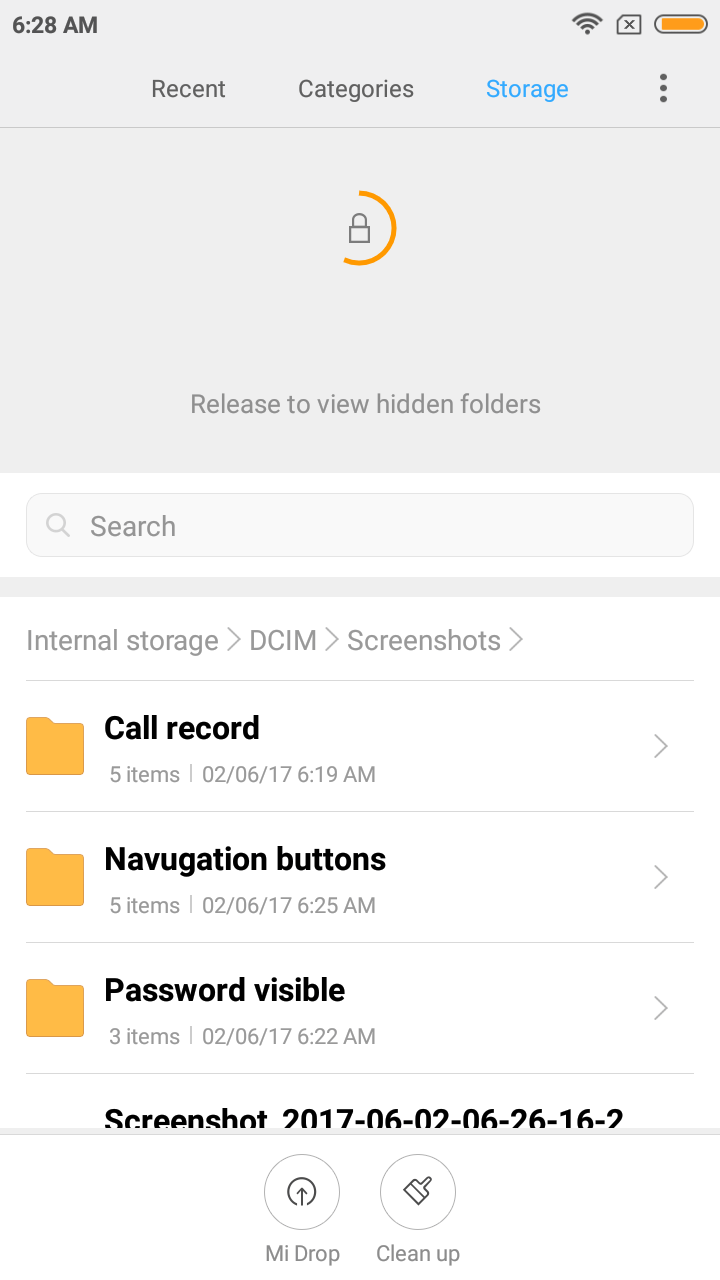Go to Internal storage in breadcrumb
Screen dimensions: 720x1280
122,640
